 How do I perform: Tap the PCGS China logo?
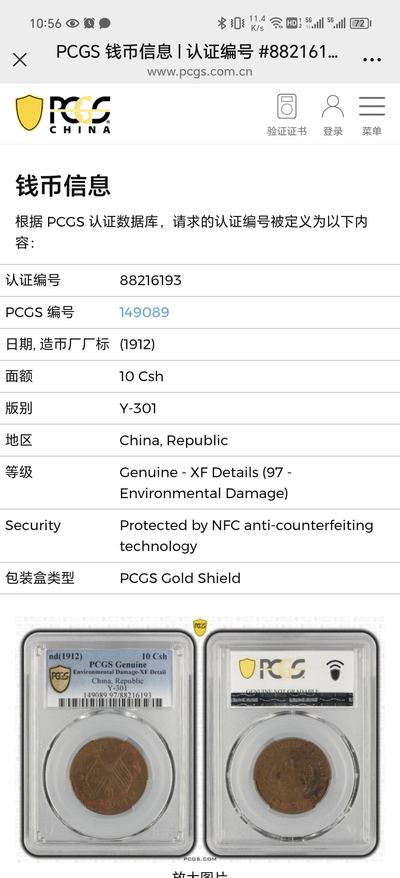click(63, 114)
